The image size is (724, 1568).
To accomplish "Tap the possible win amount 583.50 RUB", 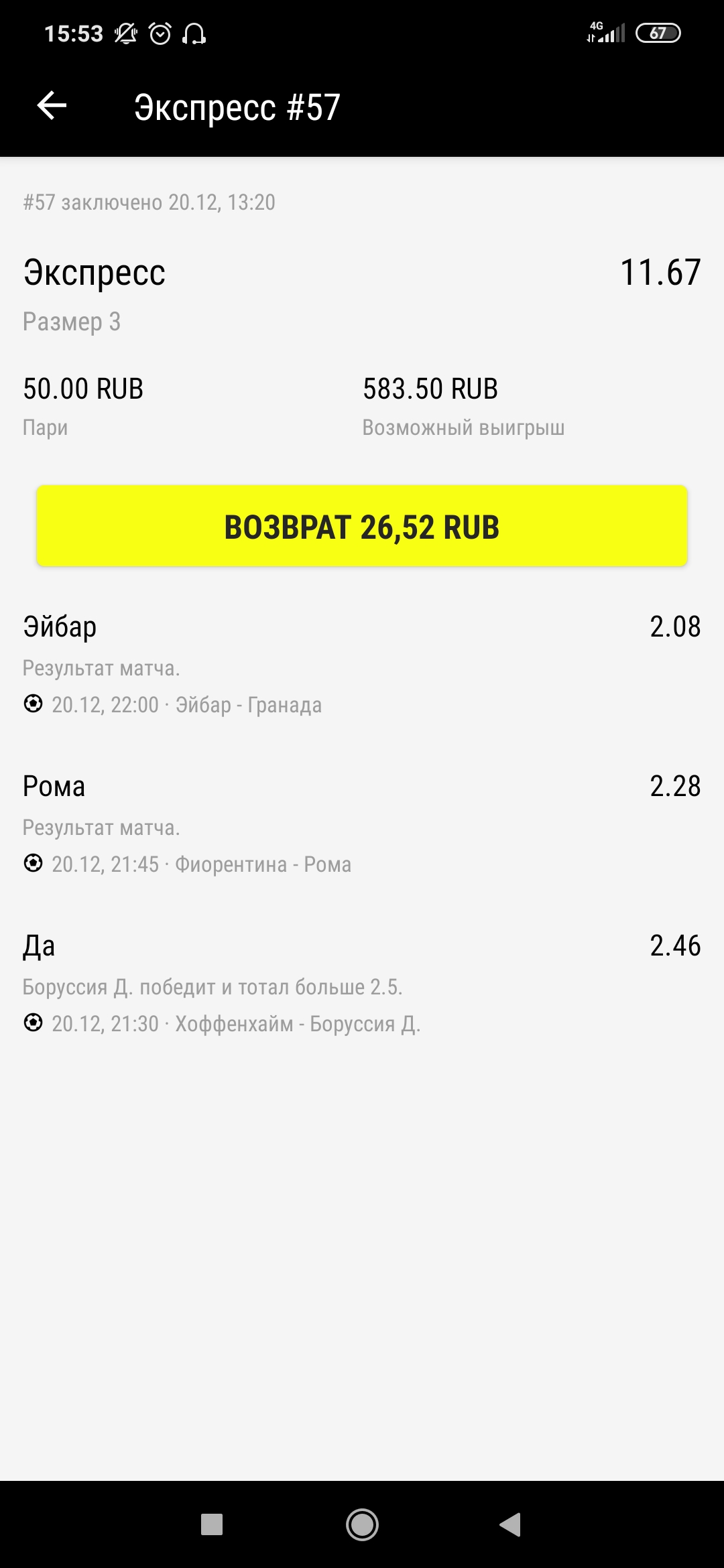I will click(430, 388).
